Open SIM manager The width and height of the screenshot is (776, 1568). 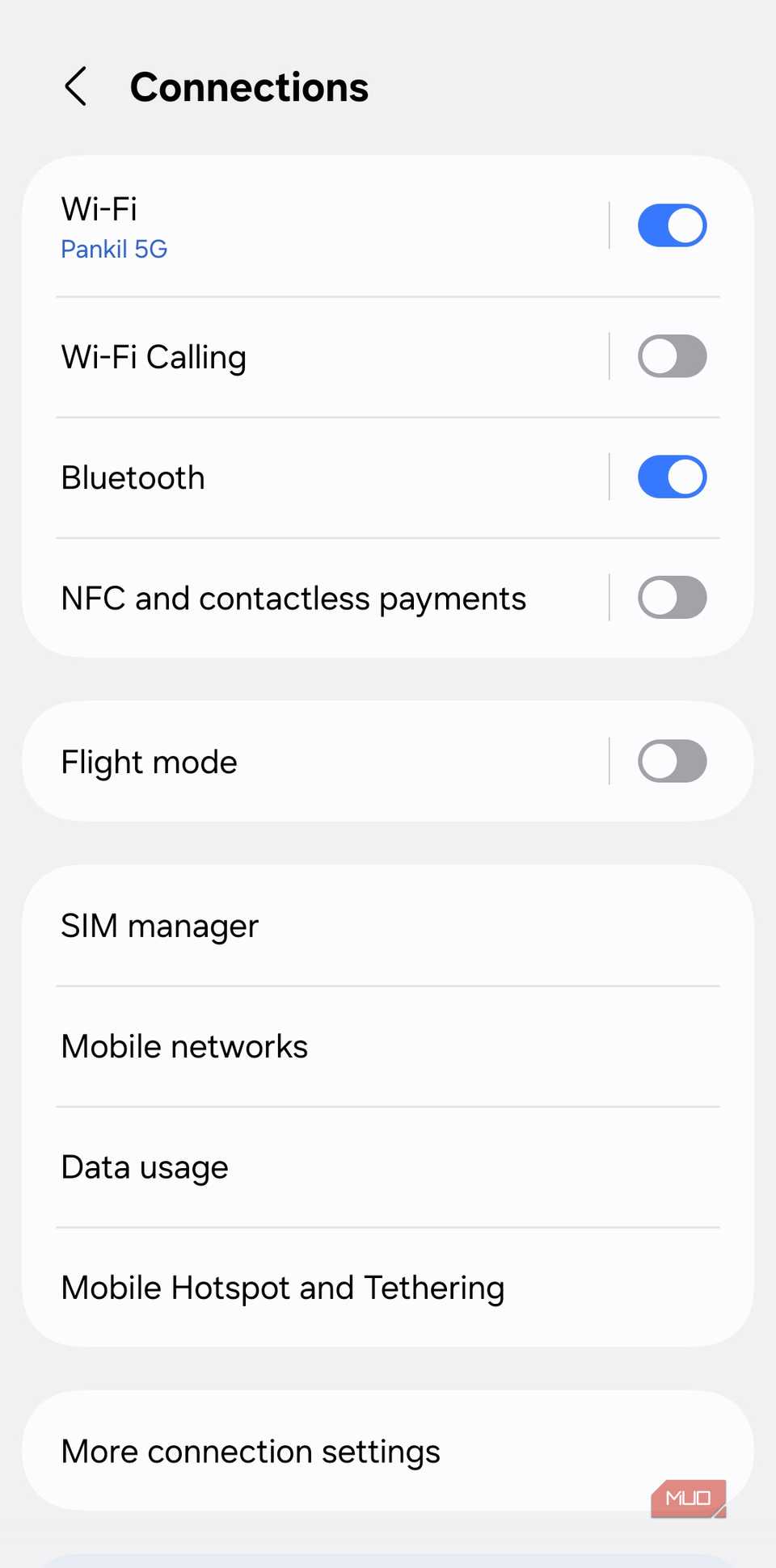coord(159,926)
